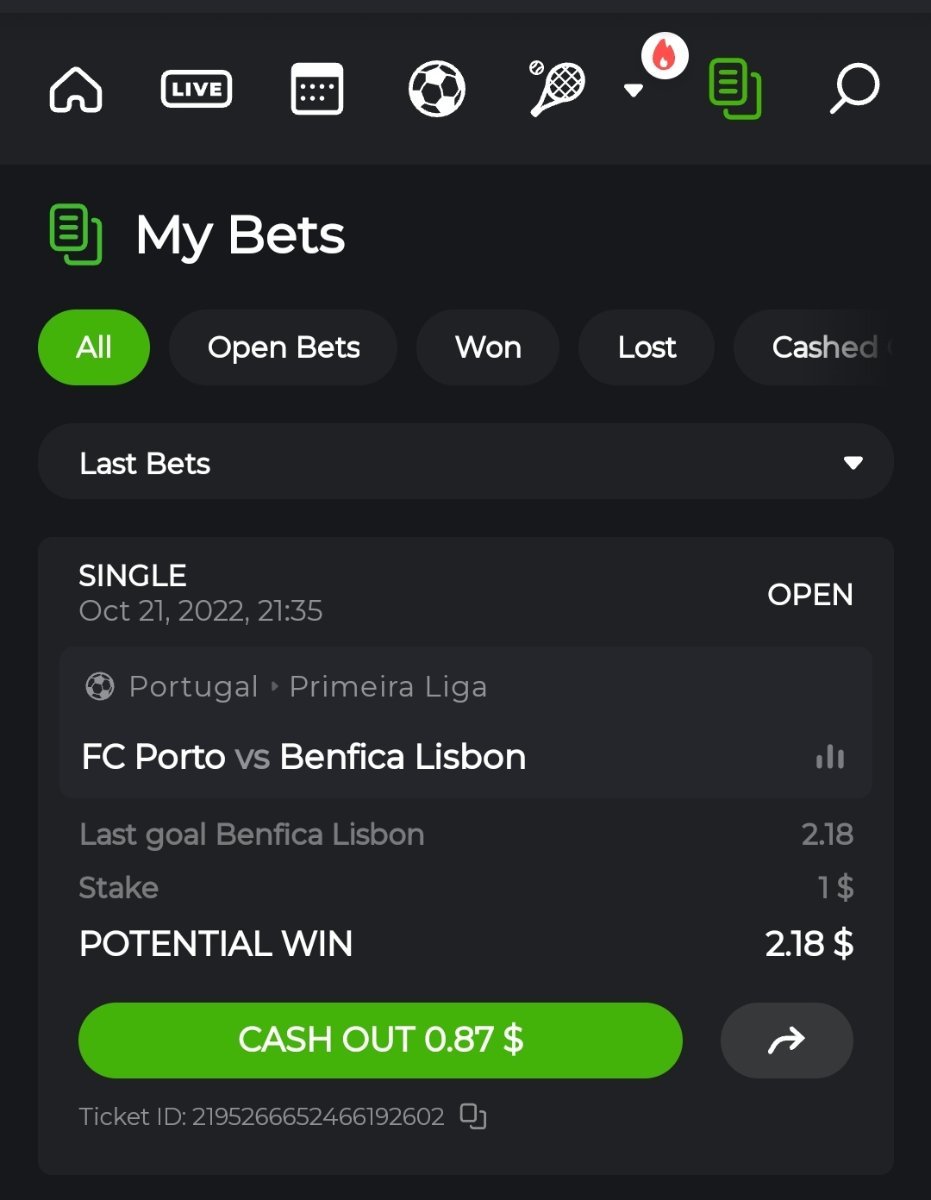
Task: Open the calendar schedule icon
Action: [317, 89]
